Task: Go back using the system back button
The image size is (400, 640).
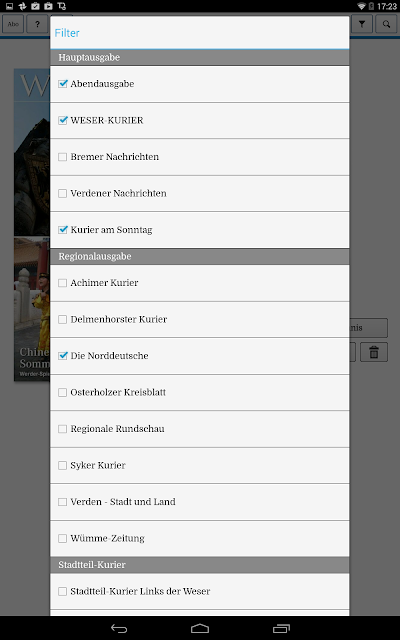Action: click(x=119, y=629)
